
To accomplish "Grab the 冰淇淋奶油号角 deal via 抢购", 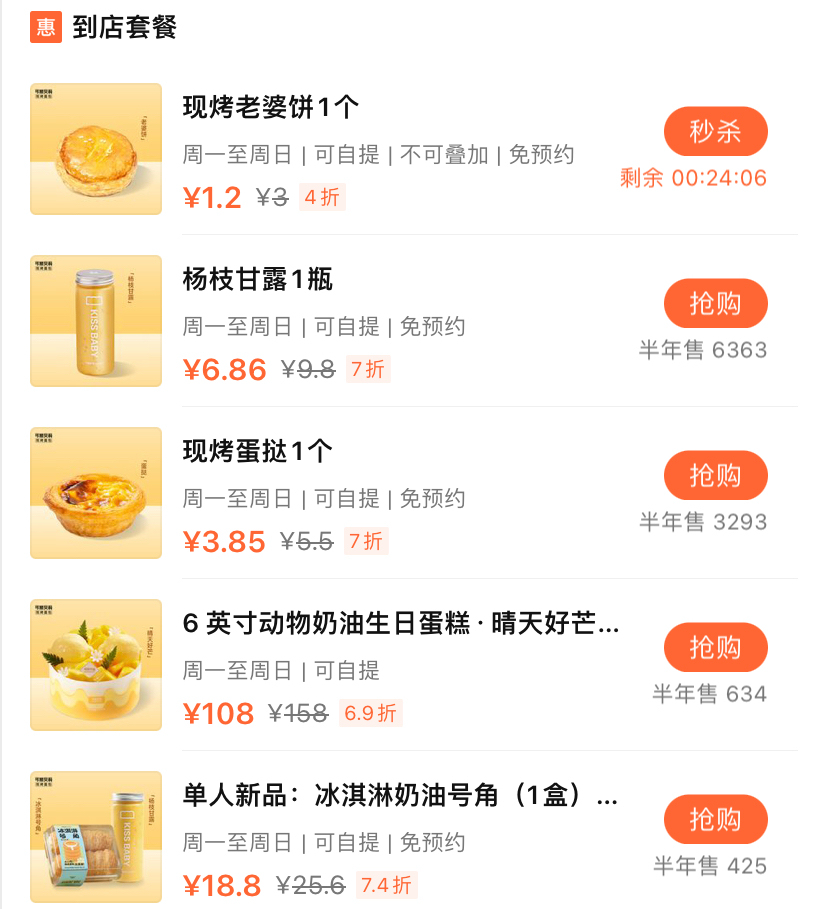I will (x=715, y=819).
